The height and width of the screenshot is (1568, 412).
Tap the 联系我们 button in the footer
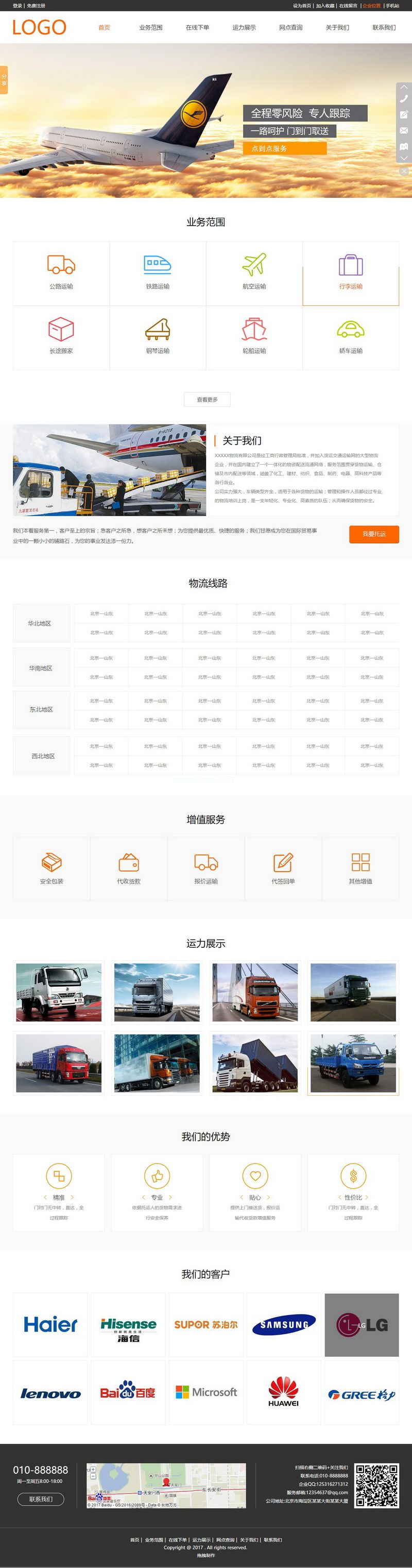click(x=41, y=1499)
